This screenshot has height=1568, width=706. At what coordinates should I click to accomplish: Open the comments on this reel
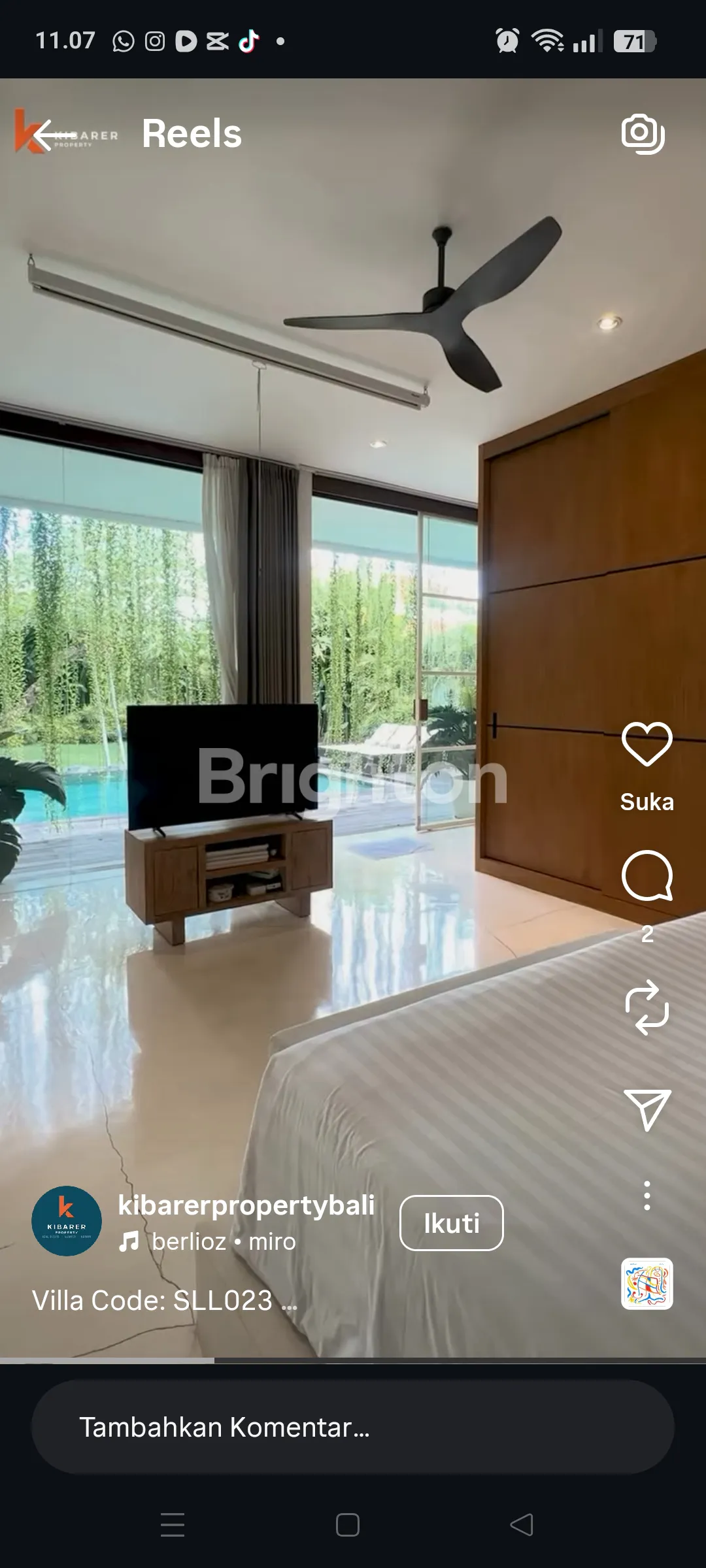(647, 876)
